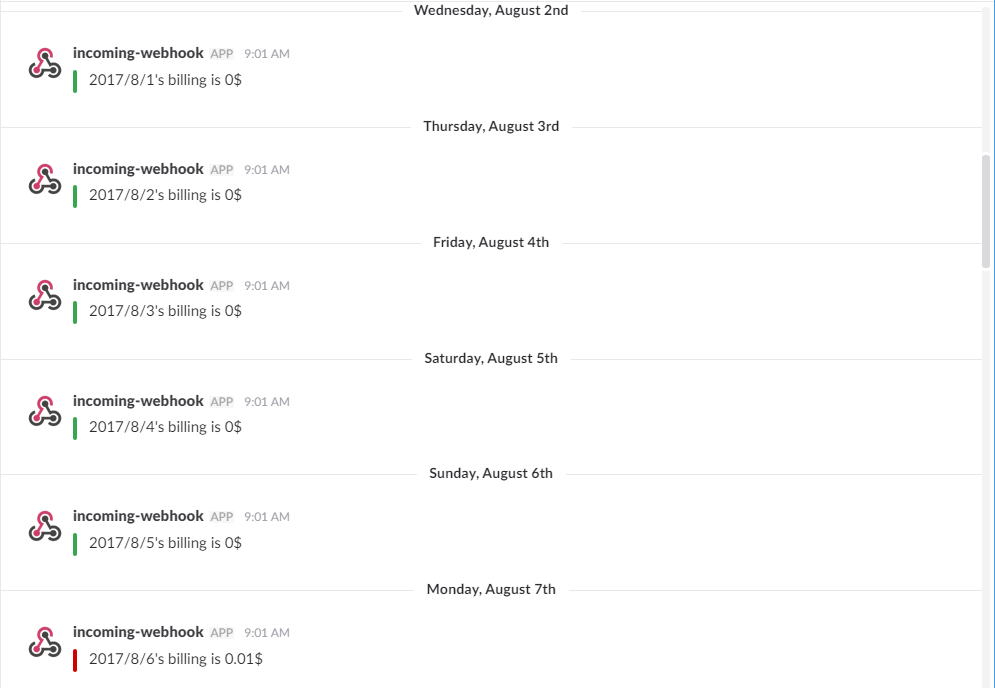Open the Monday, August 7th date divider
Image resolution: width=995 pixels, height=688 pixels.
[x=491, y=590]
